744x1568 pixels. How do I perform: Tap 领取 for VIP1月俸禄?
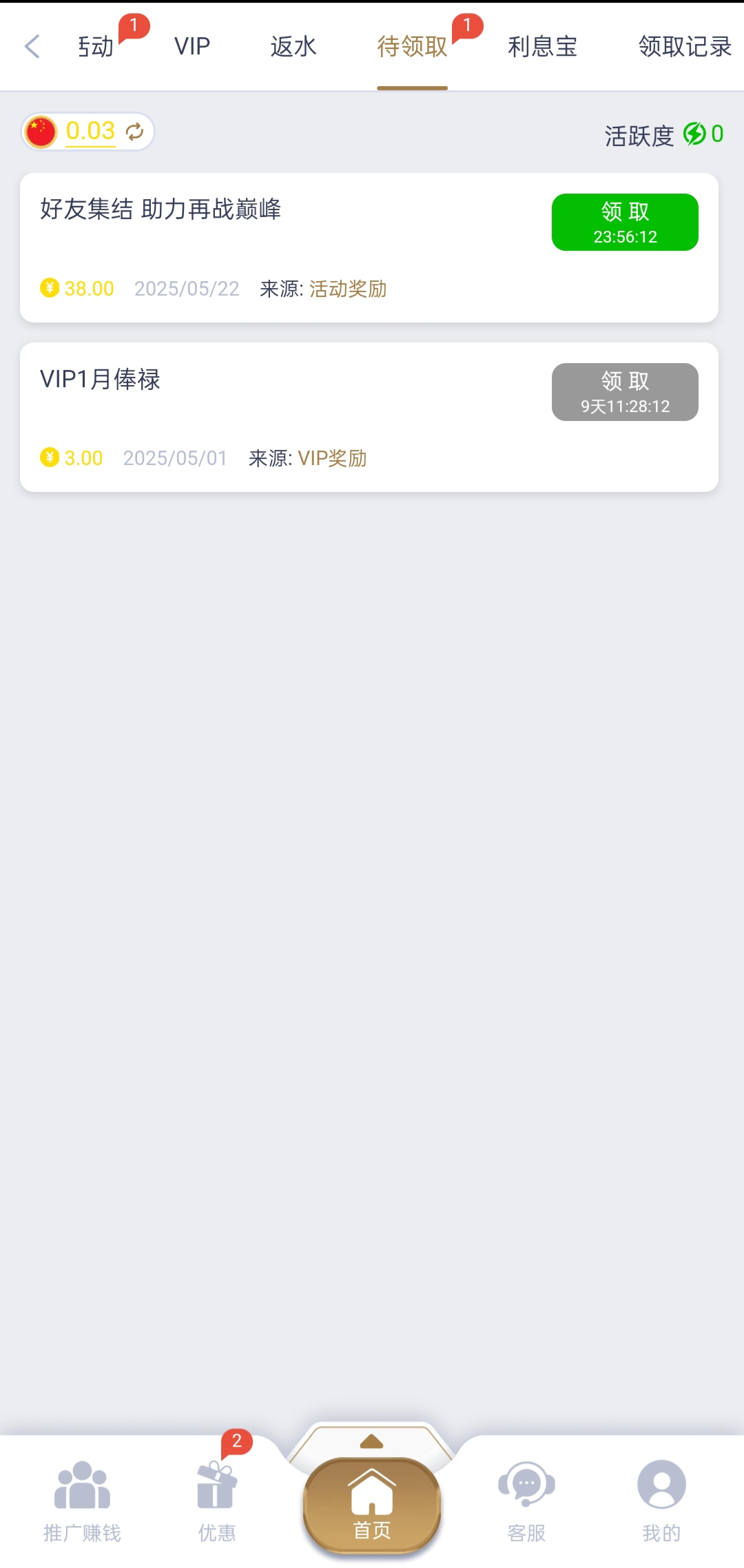pyautogui.click(x=624, y=392)
